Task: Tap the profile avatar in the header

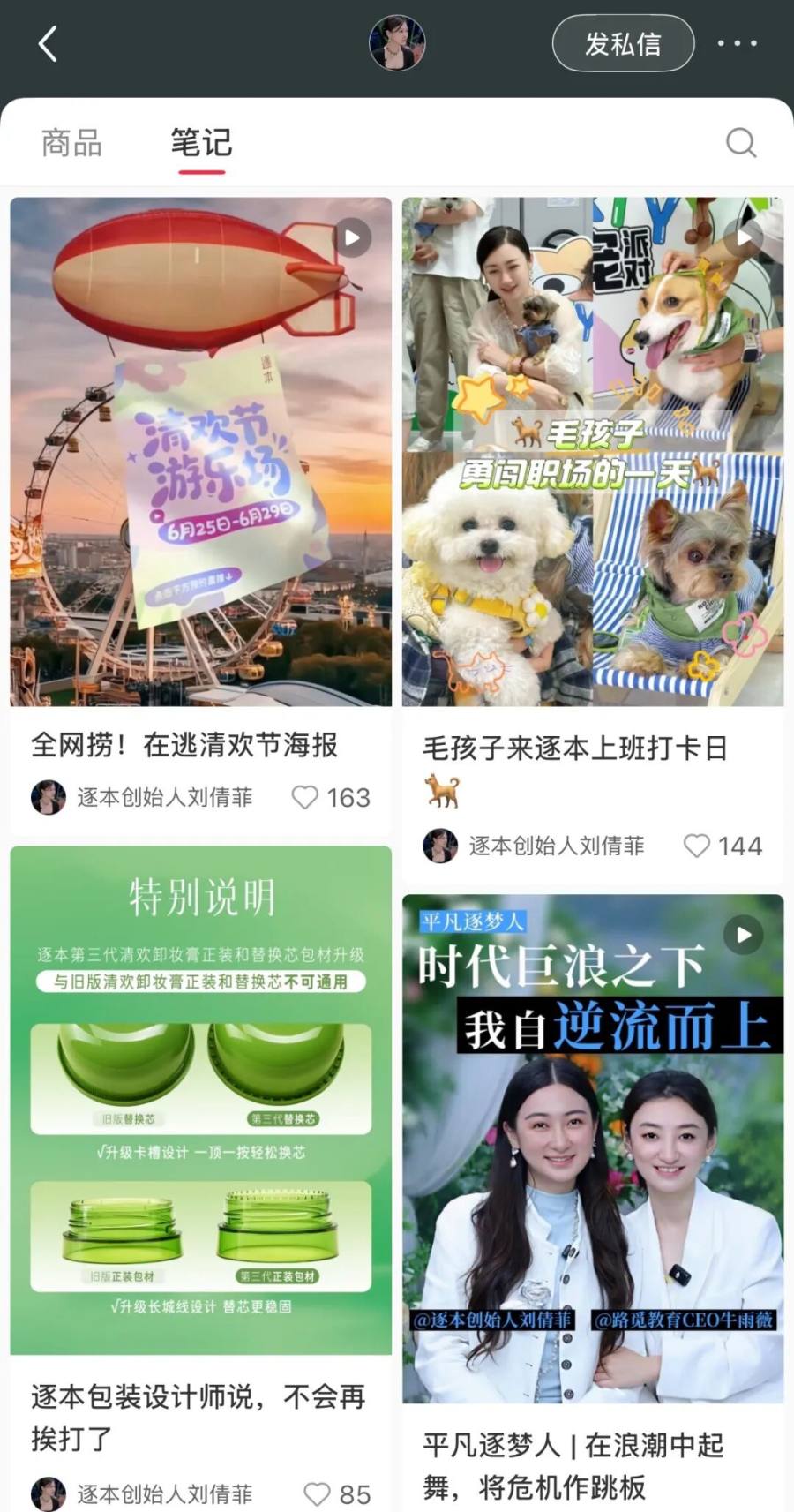Action: click(397, 43)
